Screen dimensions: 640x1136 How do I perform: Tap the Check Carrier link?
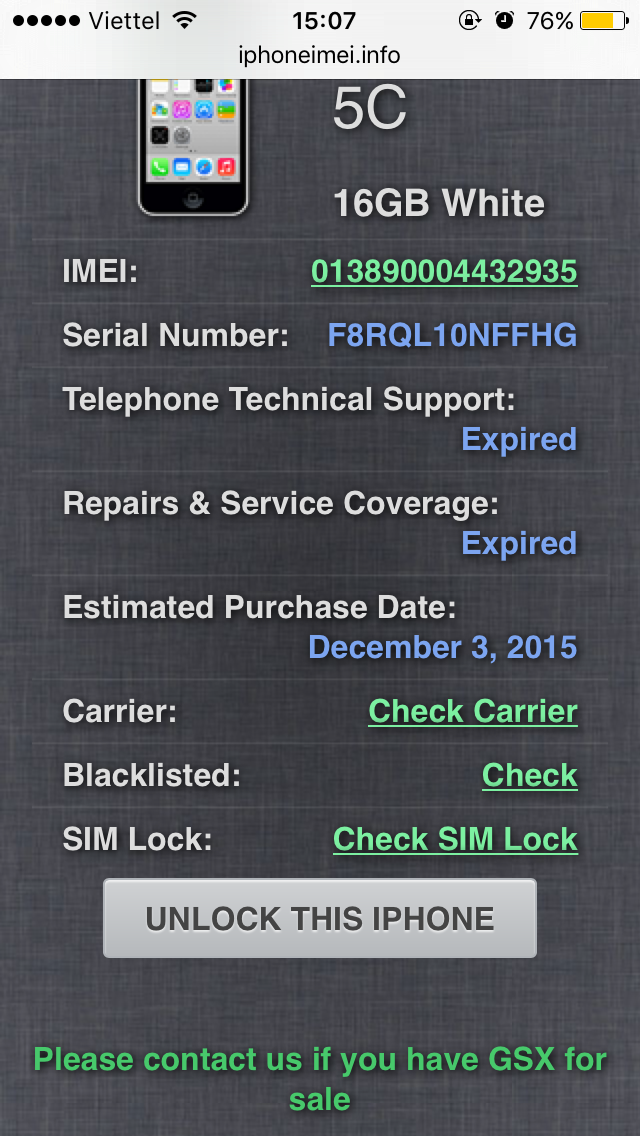coord(473,711)
